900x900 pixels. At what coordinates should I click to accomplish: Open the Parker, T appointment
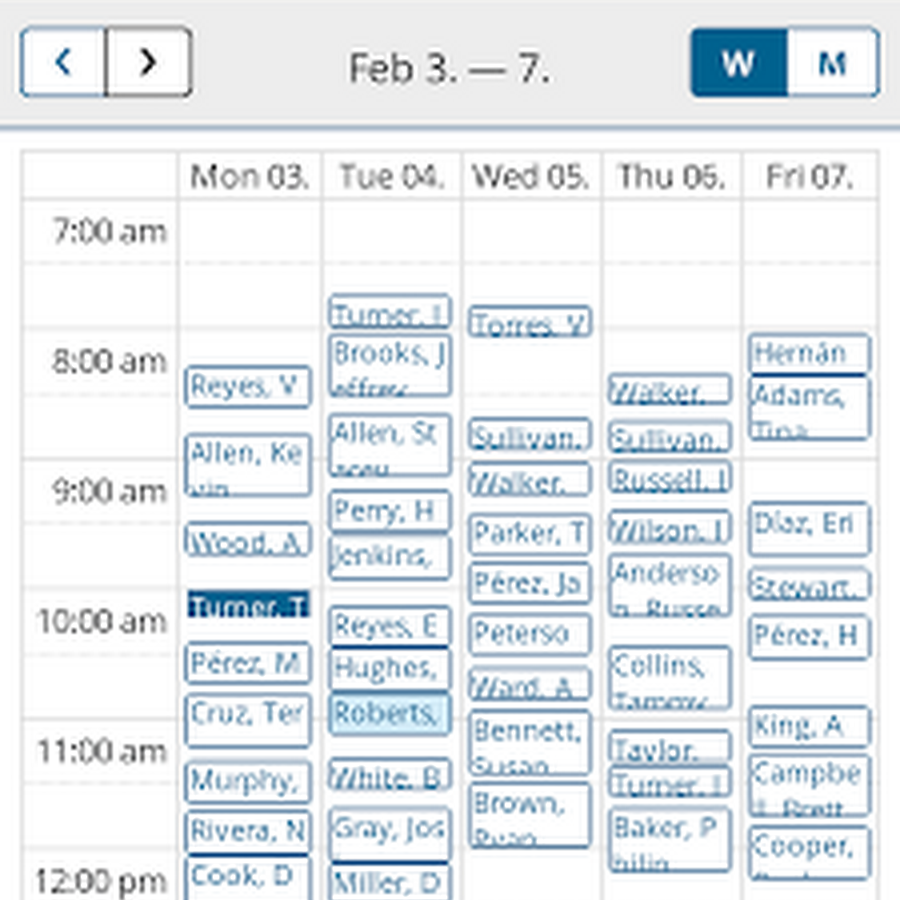pos(530,533)
